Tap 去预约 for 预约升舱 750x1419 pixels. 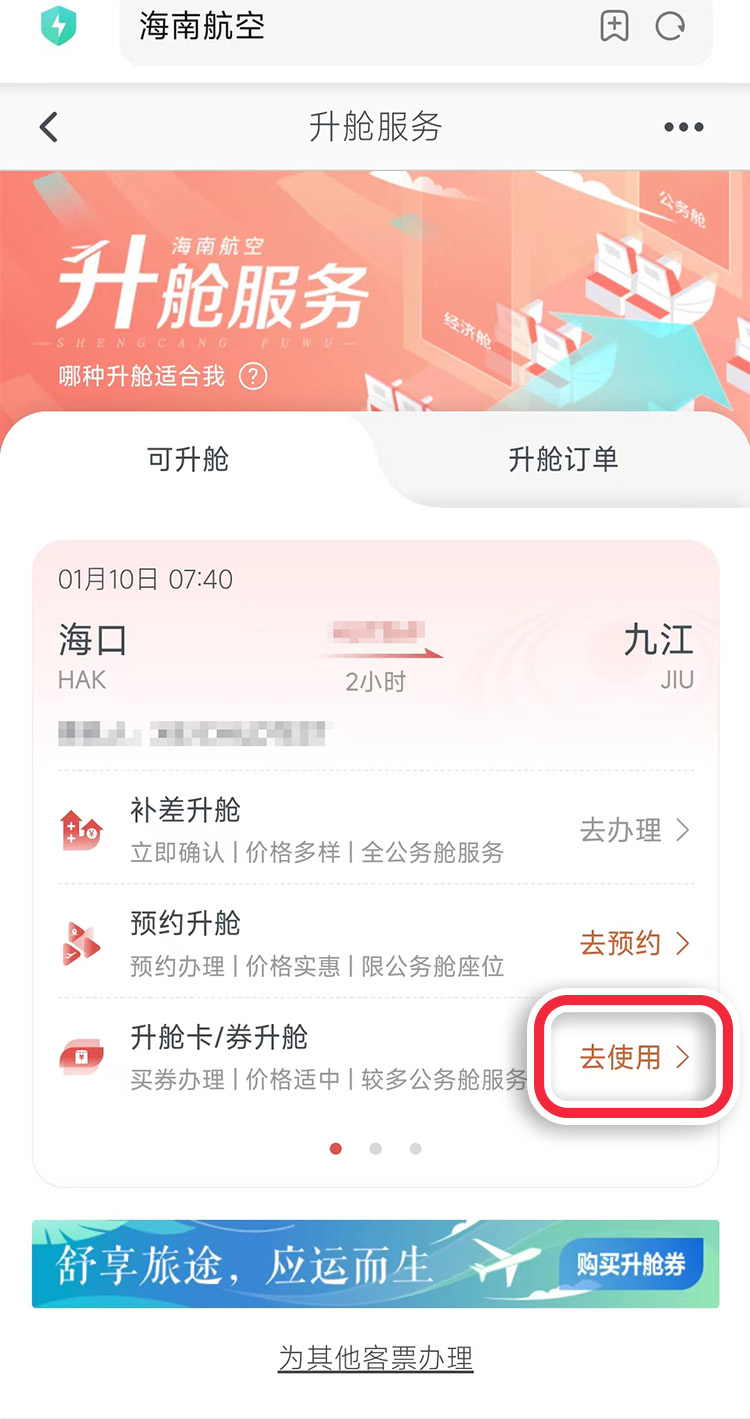click(x=635, y=943)
